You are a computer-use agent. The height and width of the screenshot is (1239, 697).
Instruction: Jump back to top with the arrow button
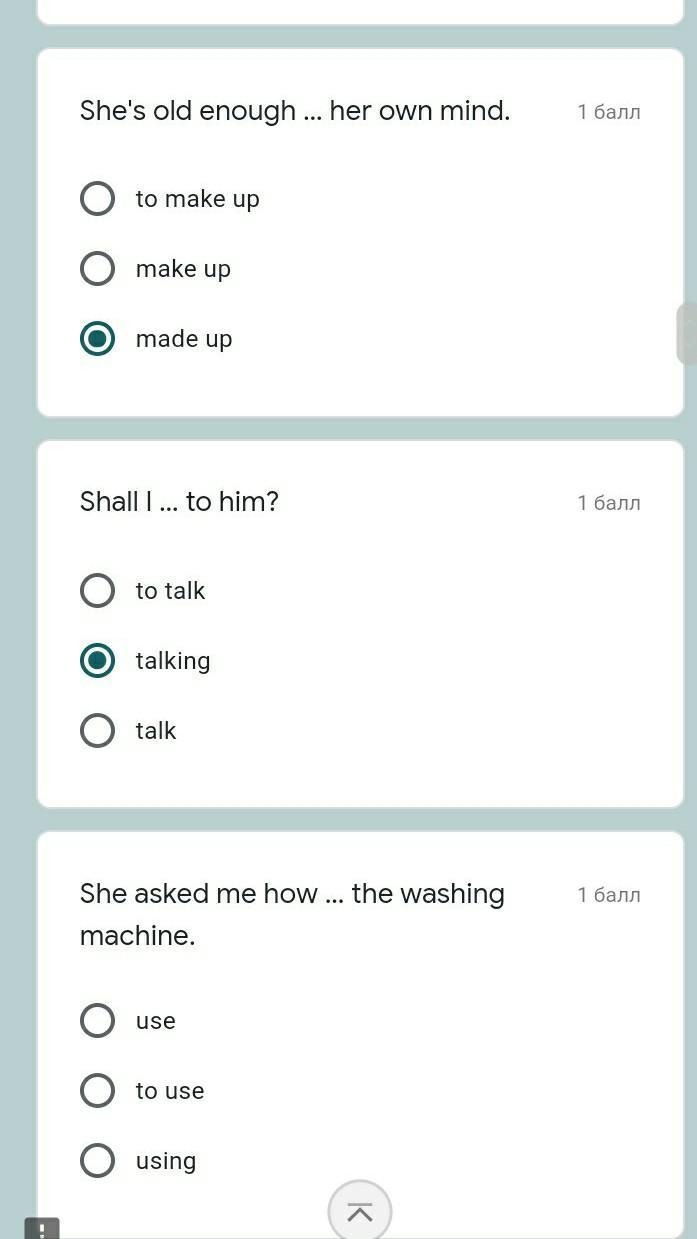click(x=360, y=1211)
